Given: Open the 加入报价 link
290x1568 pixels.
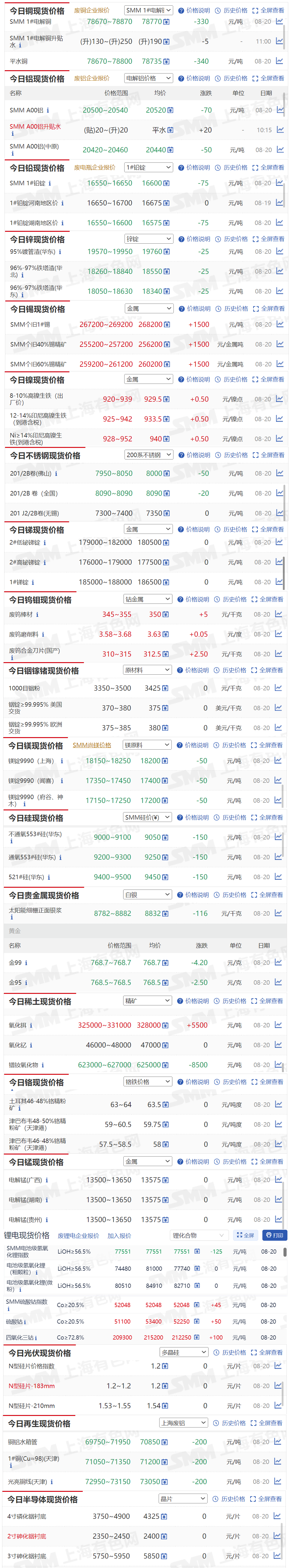Looking at the screenshot, I should [119, 1236].
